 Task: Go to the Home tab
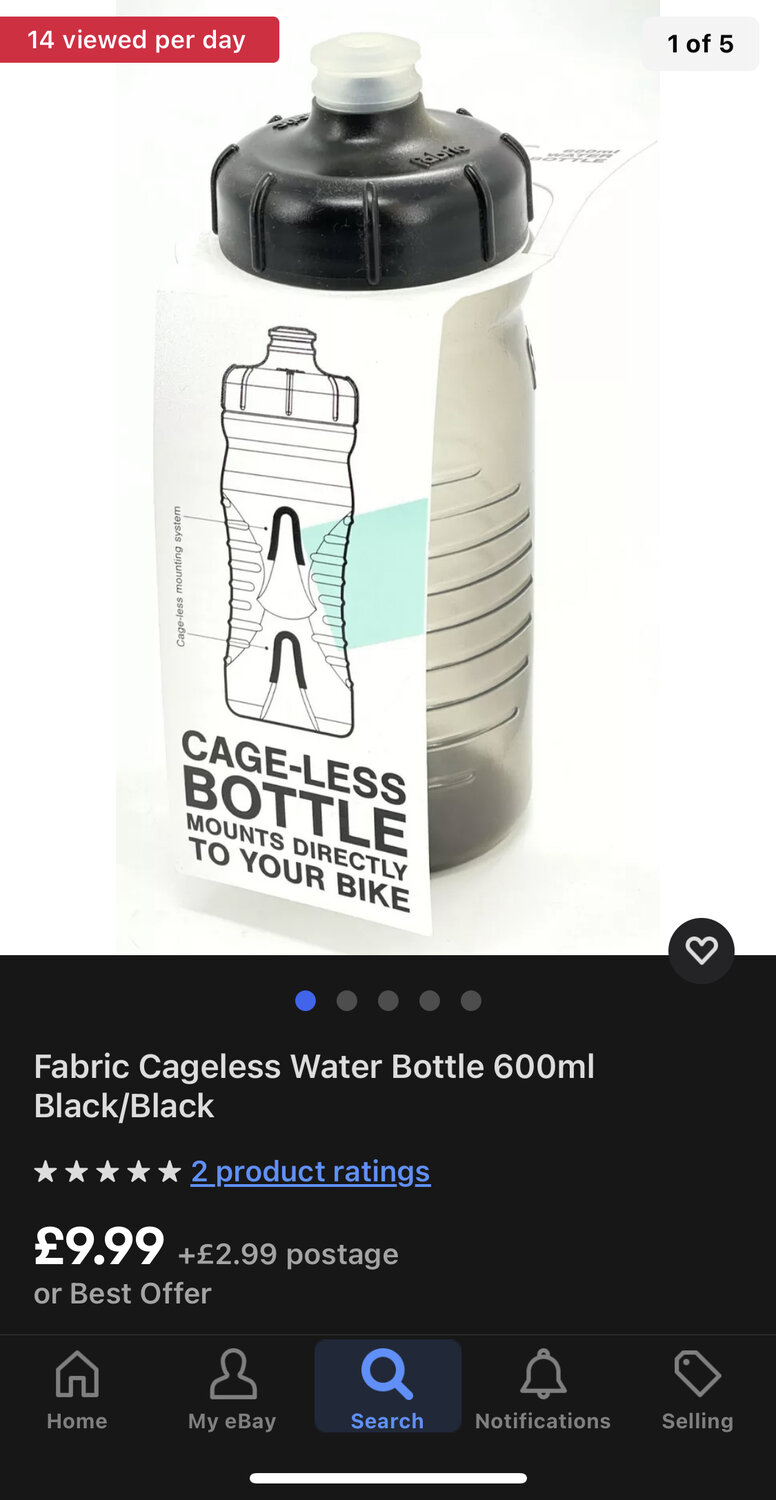click(x=77, y=1390)
